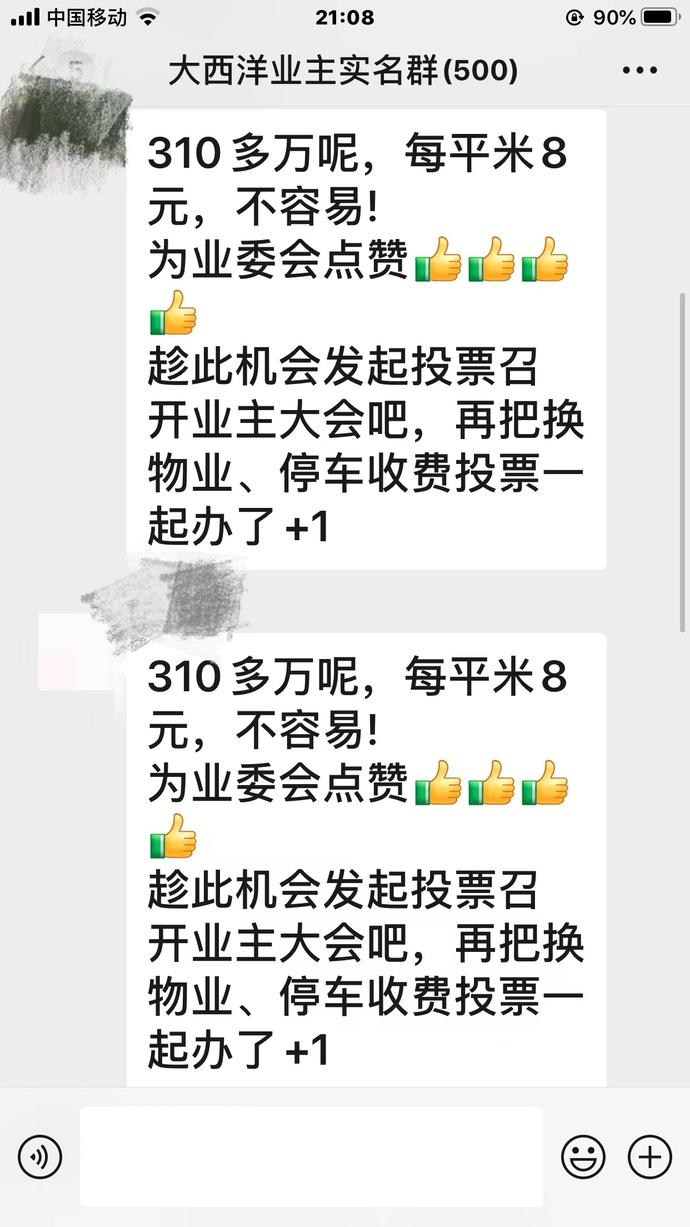Open the emoji sticker panel

583,1158
